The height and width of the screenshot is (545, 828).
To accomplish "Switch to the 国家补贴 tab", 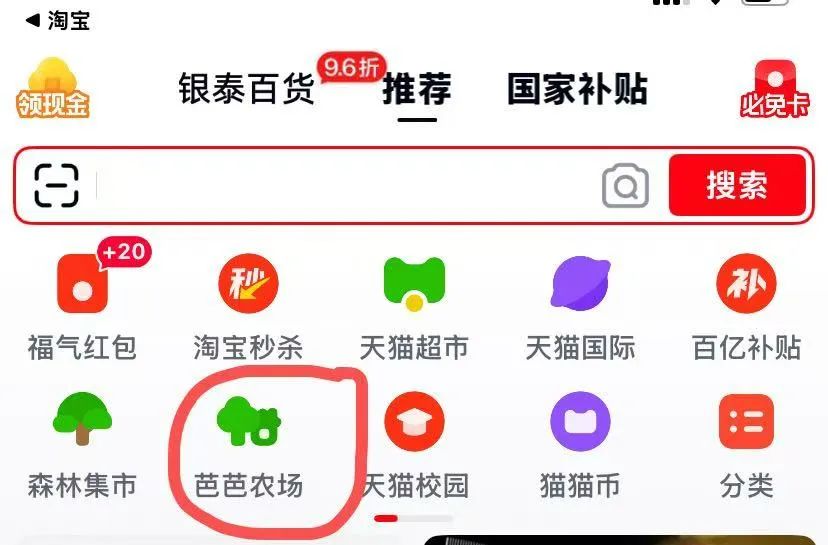I will (x=577, y=88).
